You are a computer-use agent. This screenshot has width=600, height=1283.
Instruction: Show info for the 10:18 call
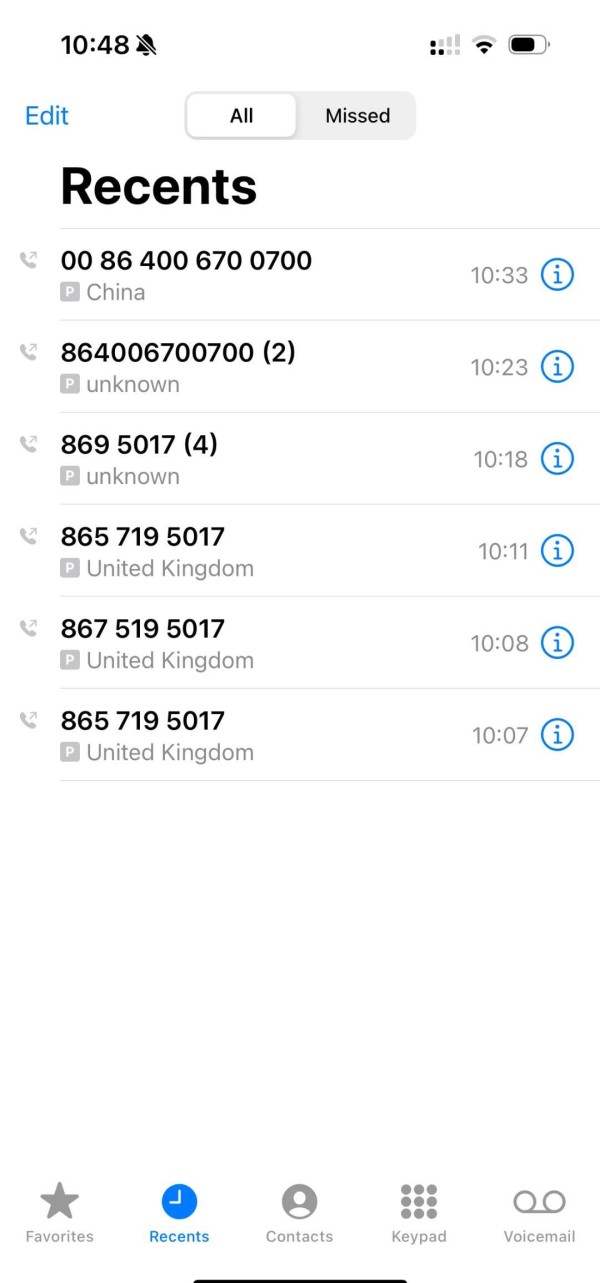tap(557, 458)
